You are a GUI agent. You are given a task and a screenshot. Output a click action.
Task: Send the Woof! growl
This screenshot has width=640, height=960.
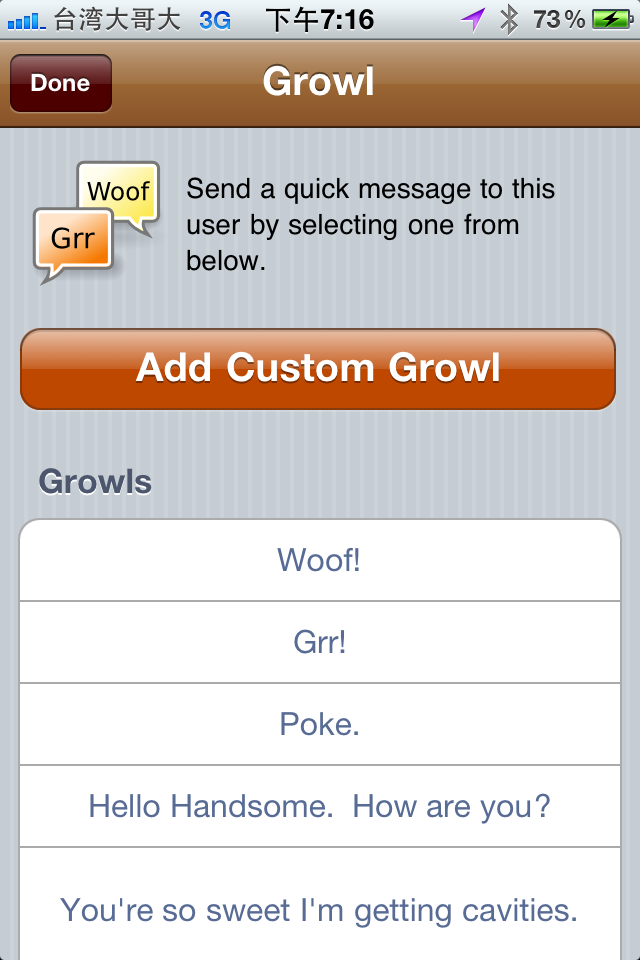coord(319,560)
